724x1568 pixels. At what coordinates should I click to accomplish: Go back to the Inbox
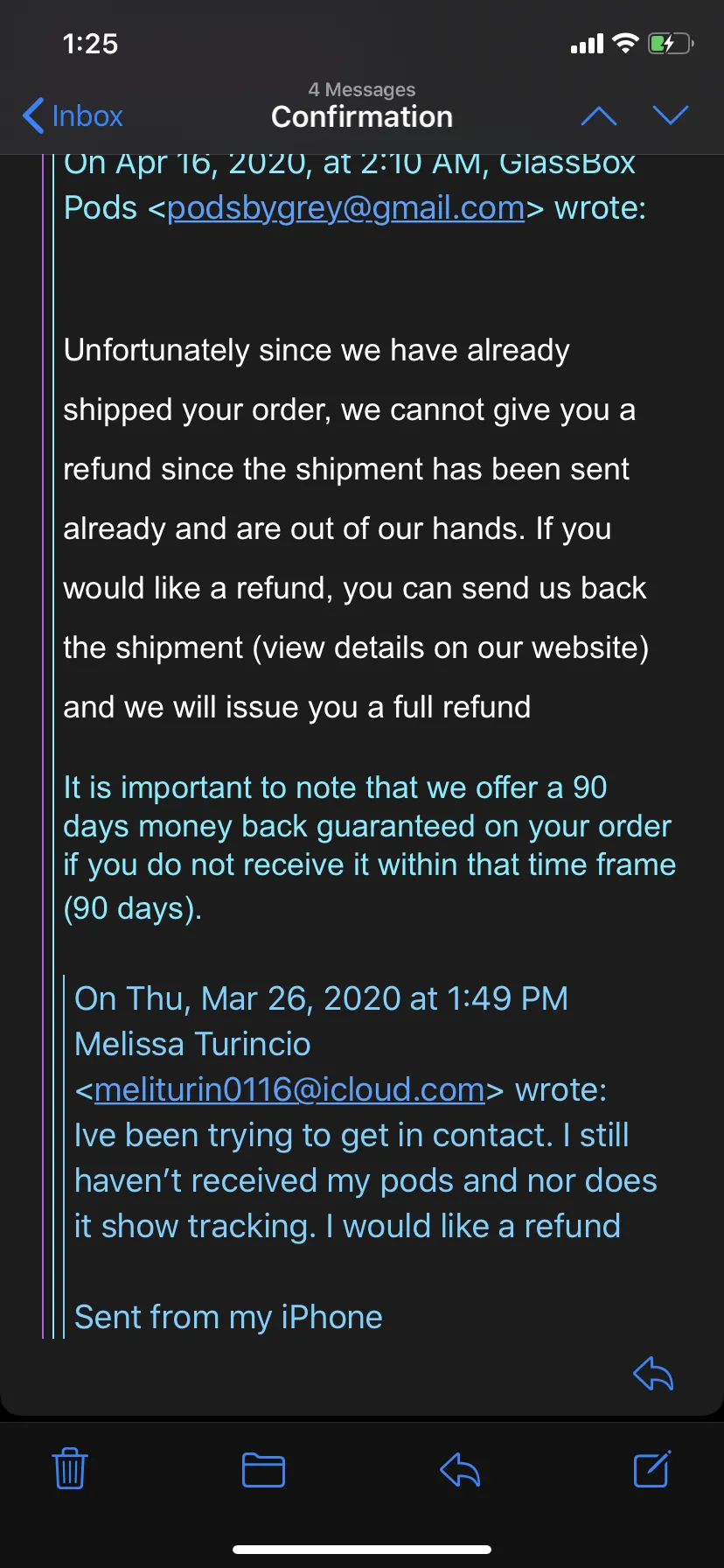tap(73, 115)
